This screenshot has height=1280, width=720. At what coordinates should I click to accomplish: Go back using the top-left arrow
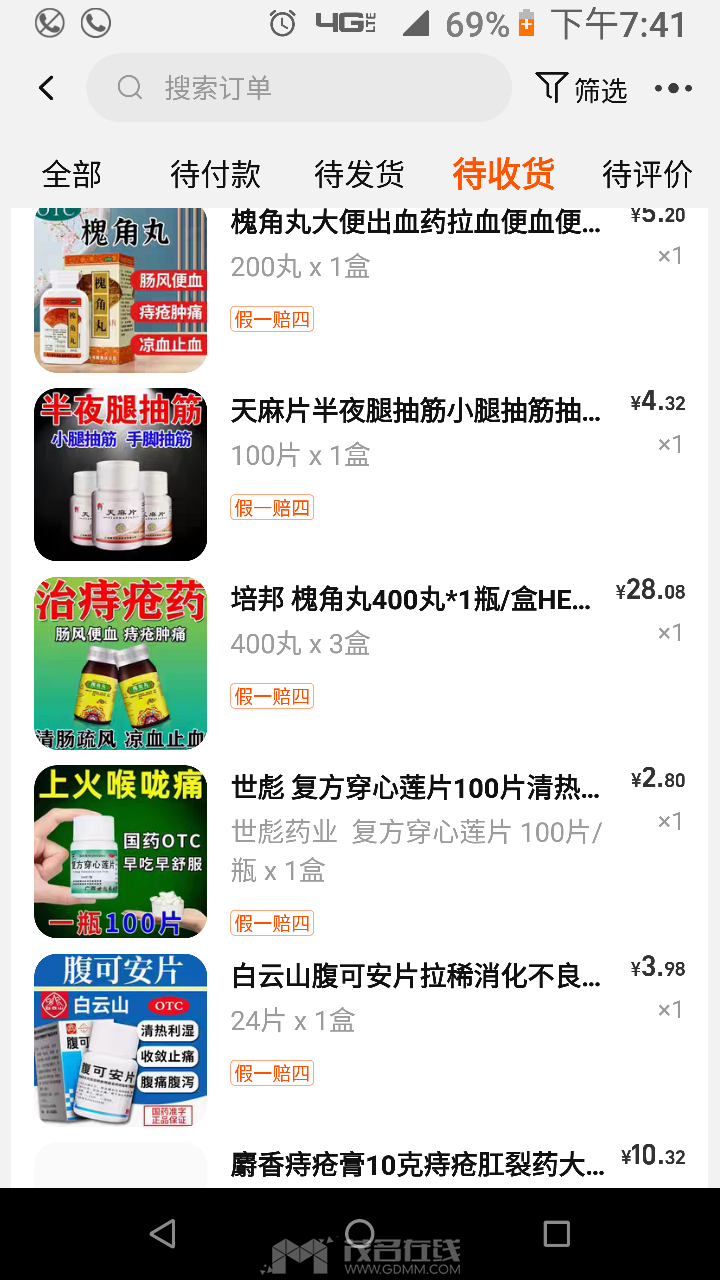46,88
